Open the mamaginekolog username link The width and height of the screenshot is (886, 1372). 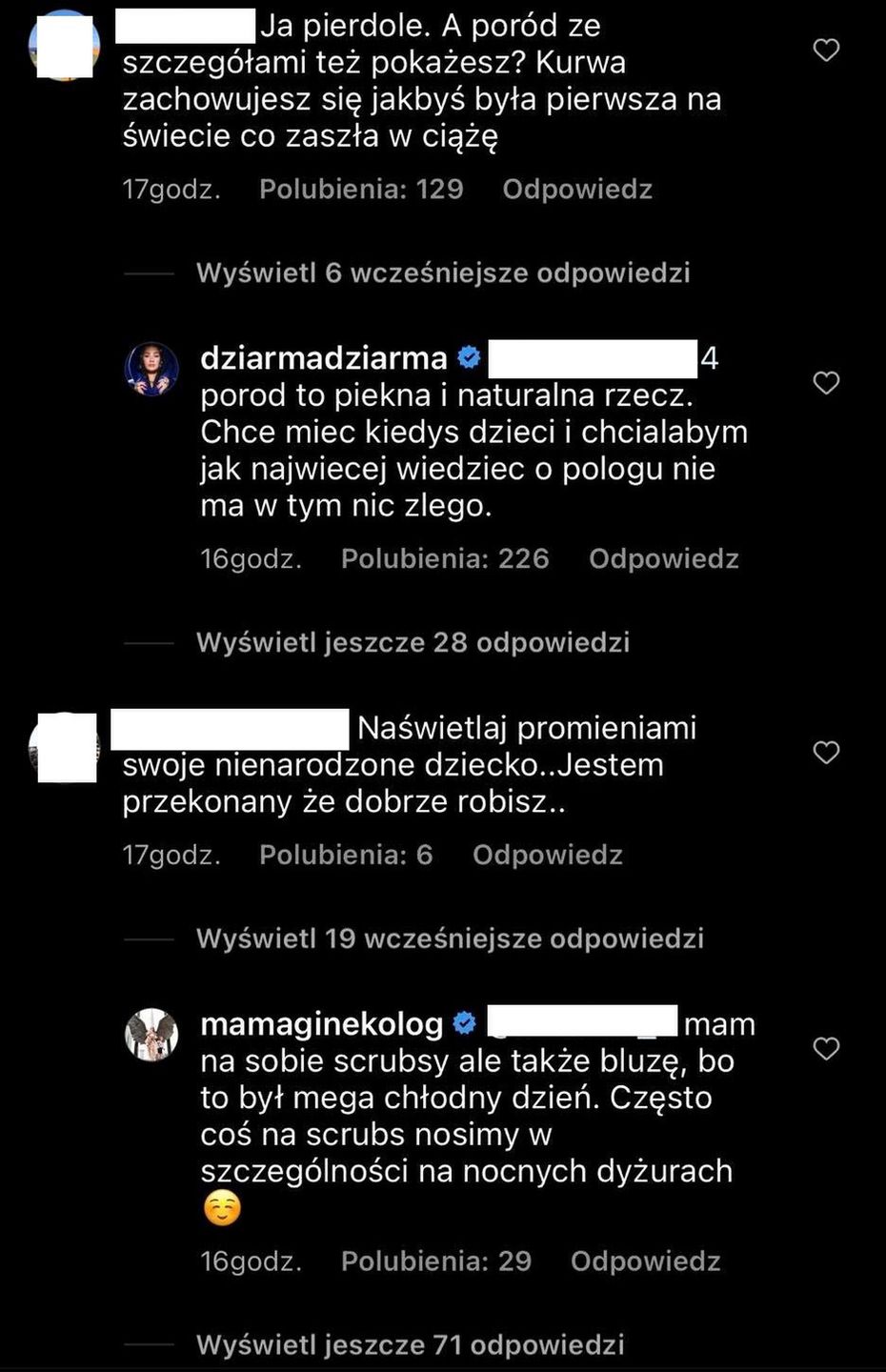322,1024
